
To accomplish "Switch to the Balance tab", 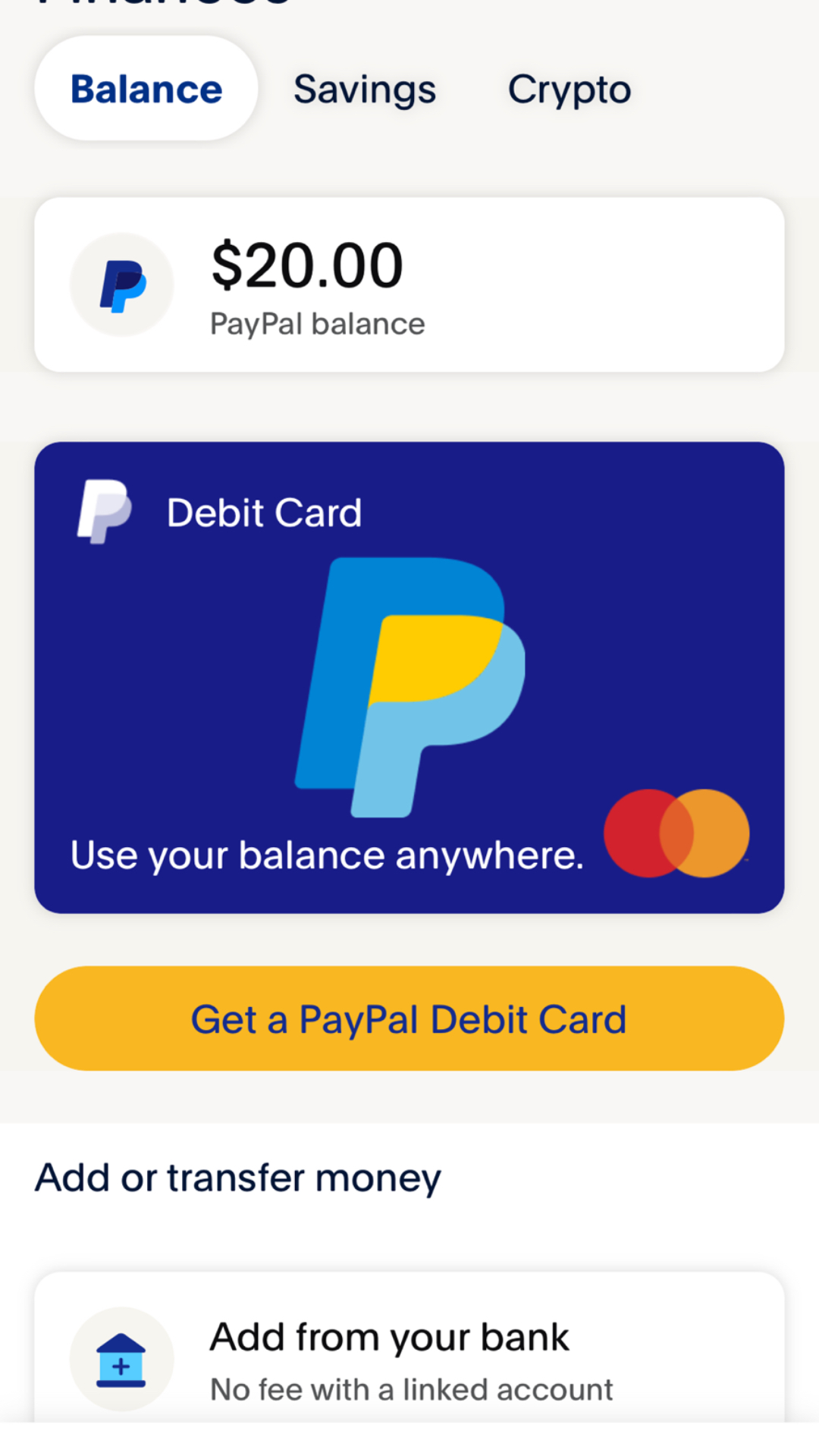I will point(146,89).
